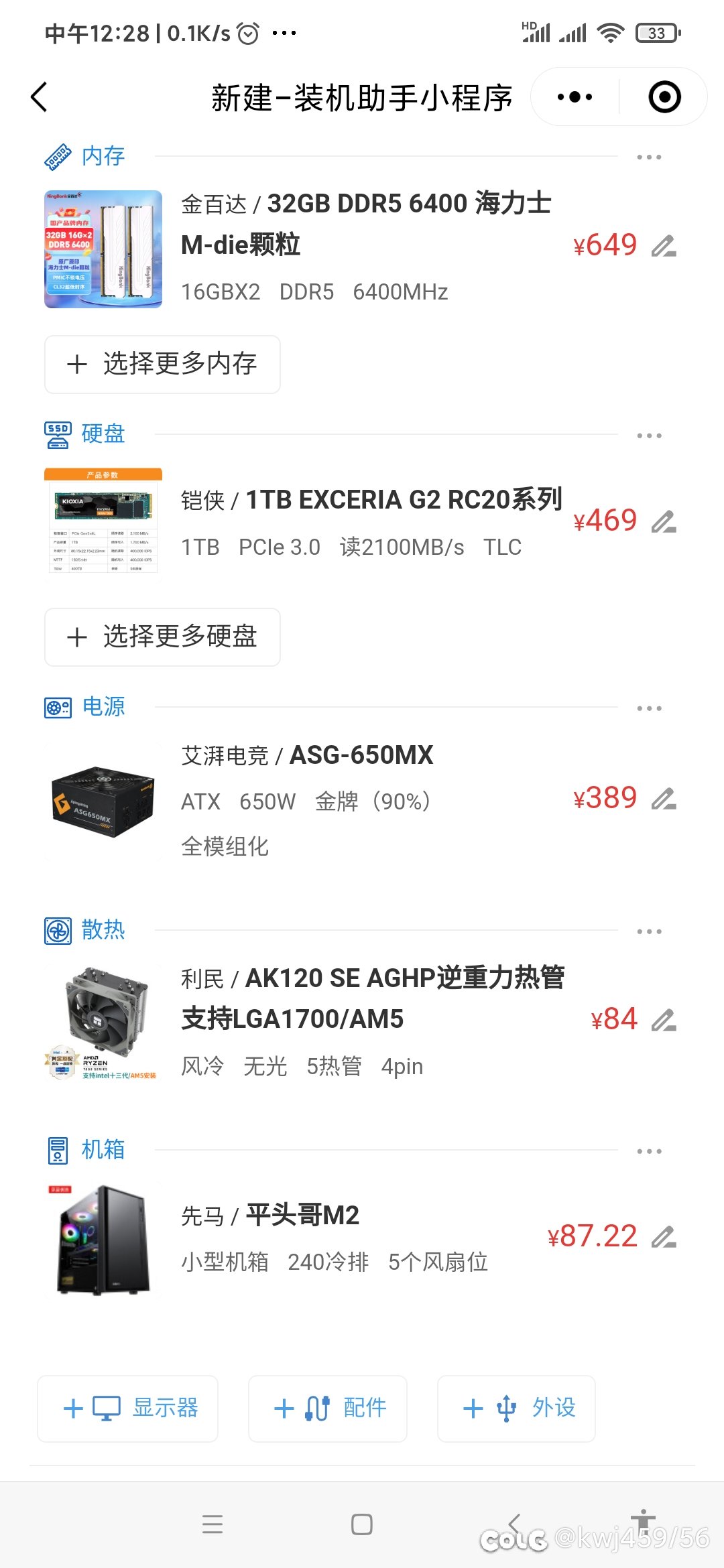Add a 显示器 to the build
Viewport: 724px width, 1568px height.
pyautogui.click(x=128, y=1409)
